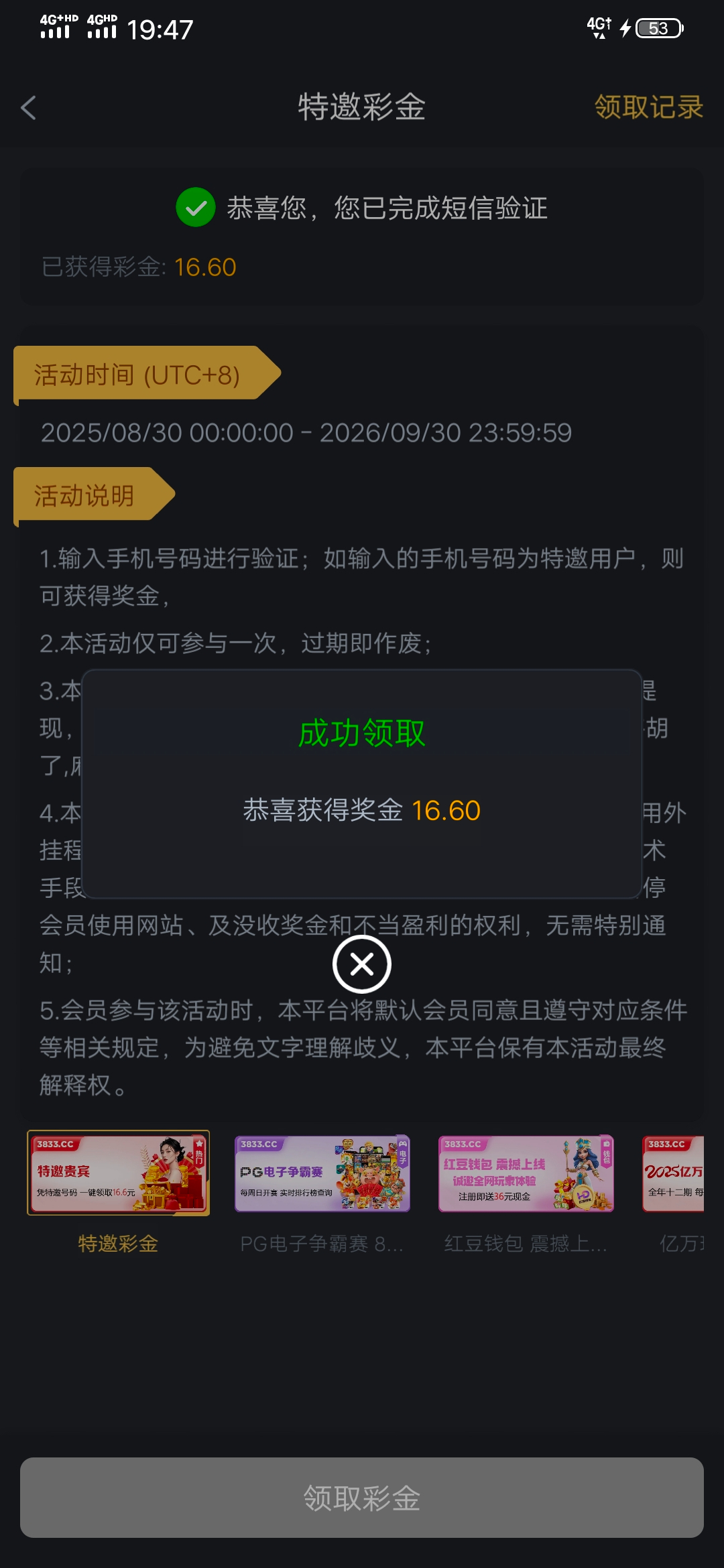Open 领取记录 claim history
The width and height of the screenshot is (724, 1568).
[648, 107]
